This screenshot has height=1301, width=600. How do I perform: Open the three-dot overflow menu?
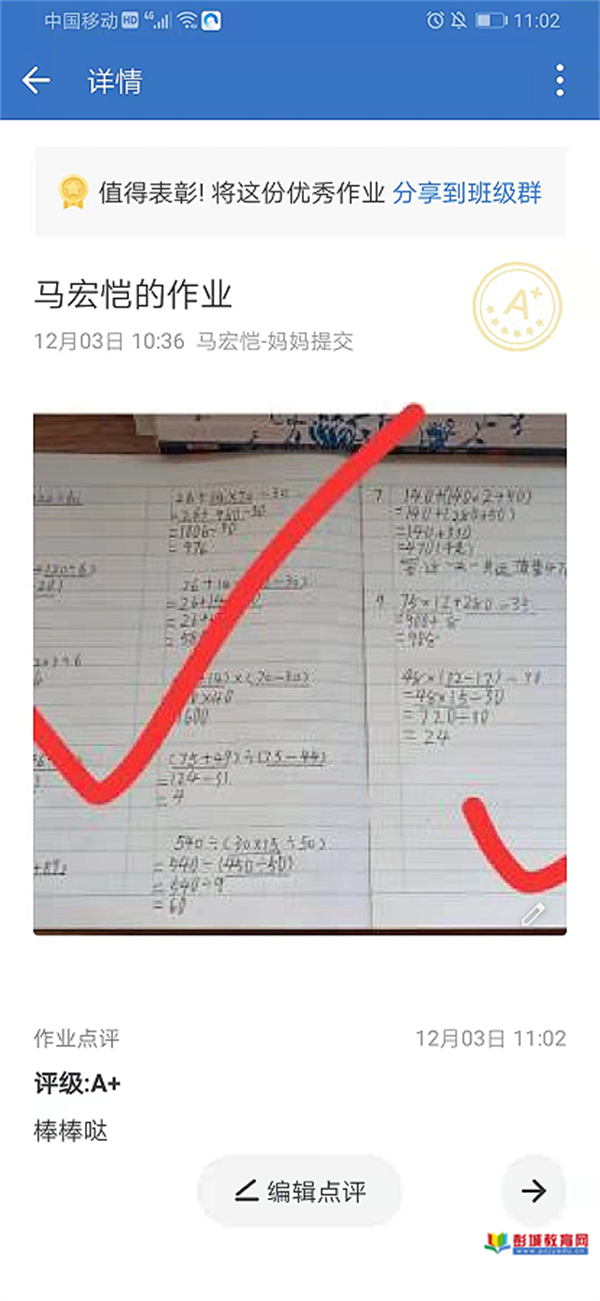(x=560, y=81)
